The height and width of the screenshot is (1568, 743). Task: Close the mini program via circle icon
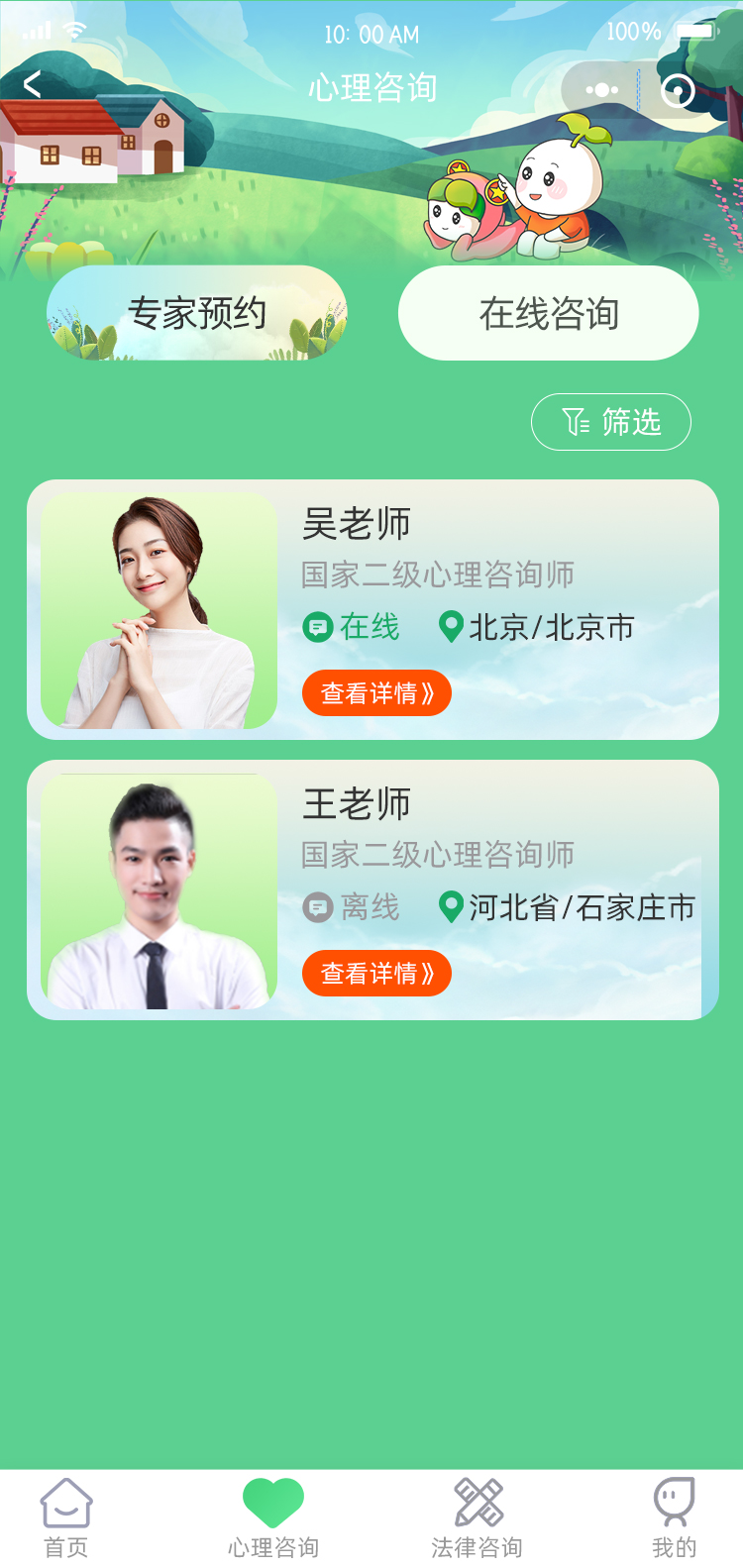click(x=678, y=91)
